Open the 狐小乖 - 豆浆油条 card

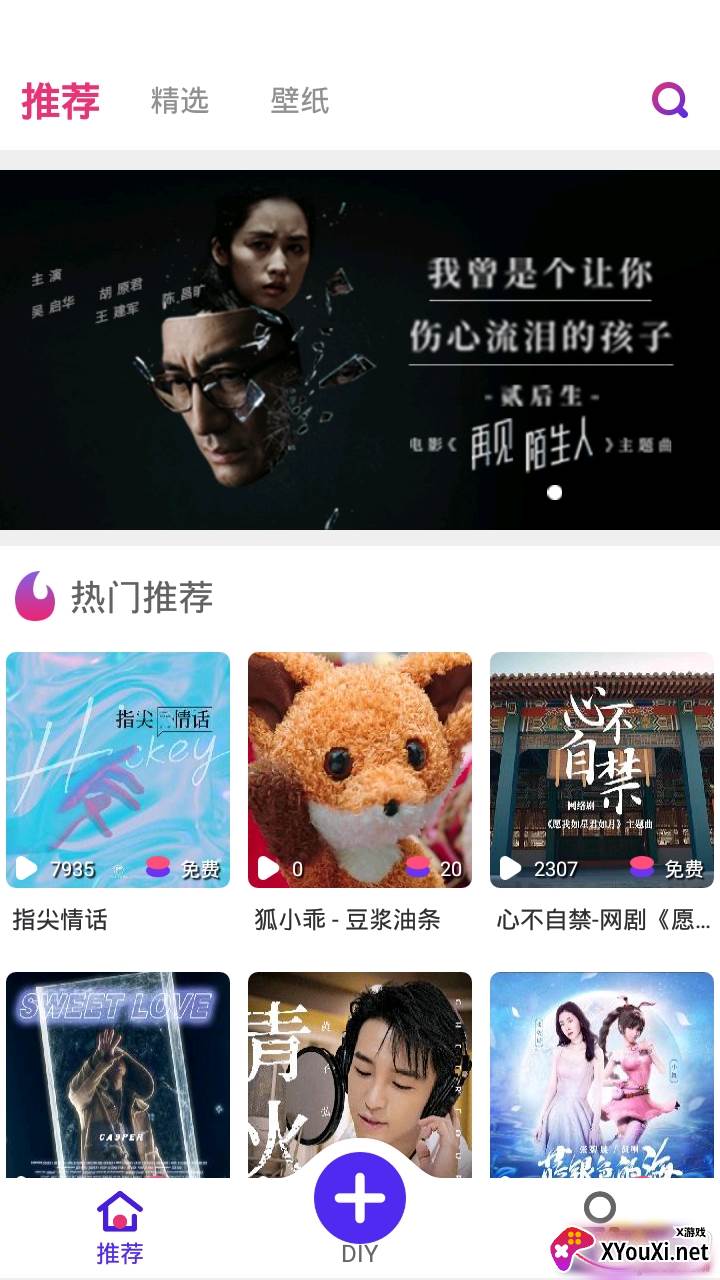coord(360,770)
